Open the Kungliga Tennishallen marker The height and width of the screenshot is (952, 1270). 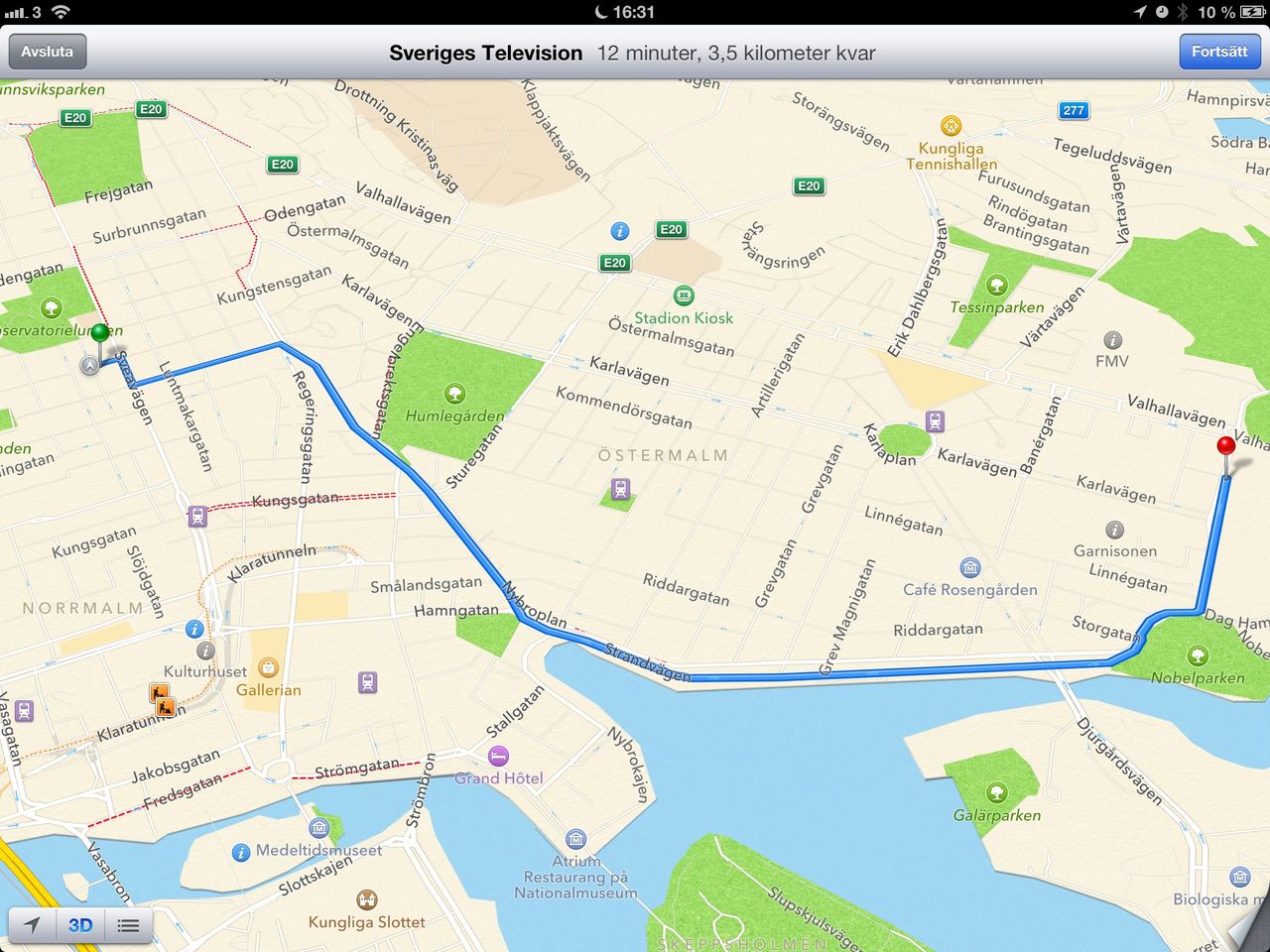click(x=952, y=126)
